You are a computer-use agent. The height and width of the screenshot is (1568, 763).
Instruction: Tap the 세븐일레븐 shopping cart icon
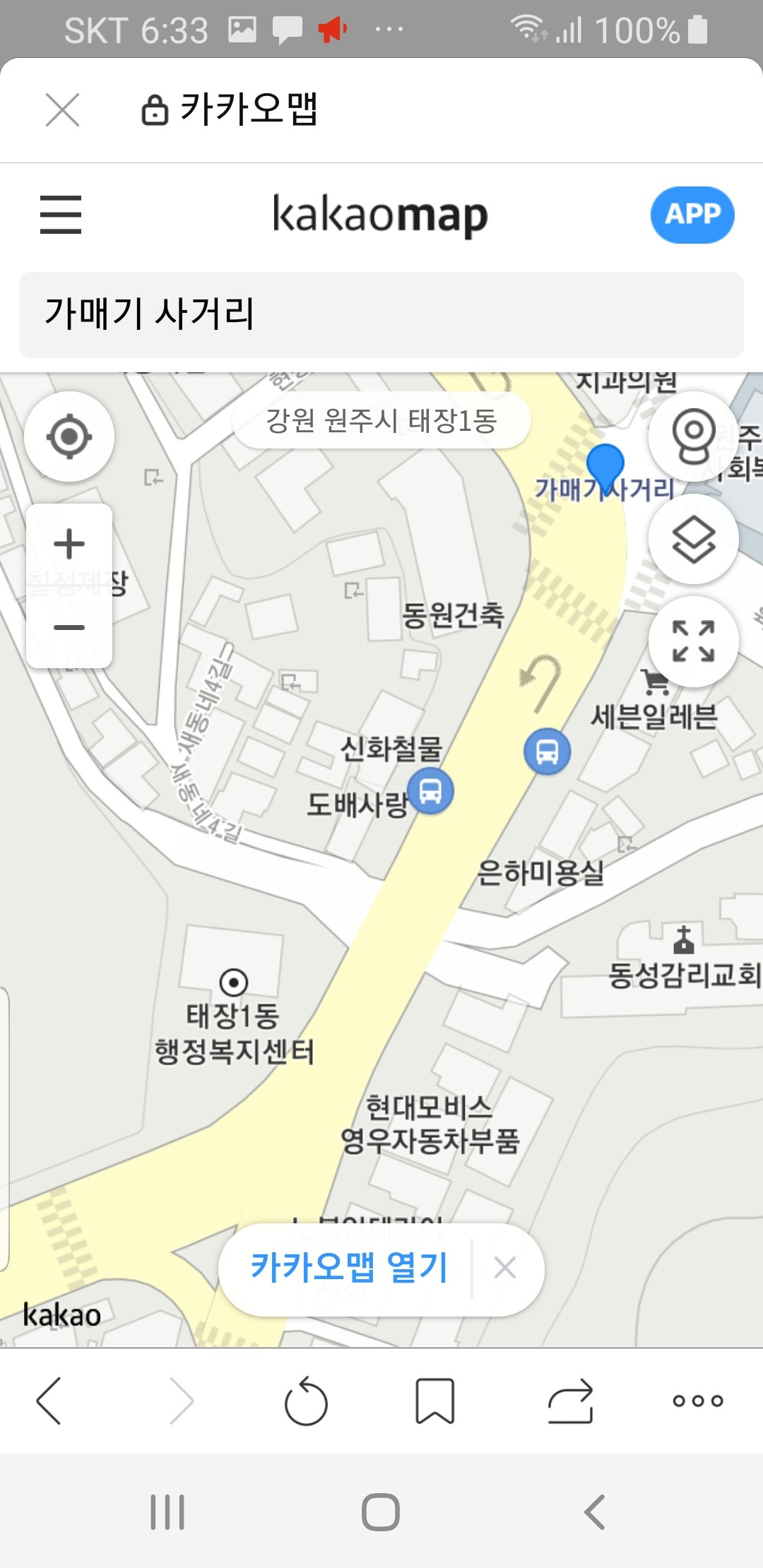coord(653,681)
